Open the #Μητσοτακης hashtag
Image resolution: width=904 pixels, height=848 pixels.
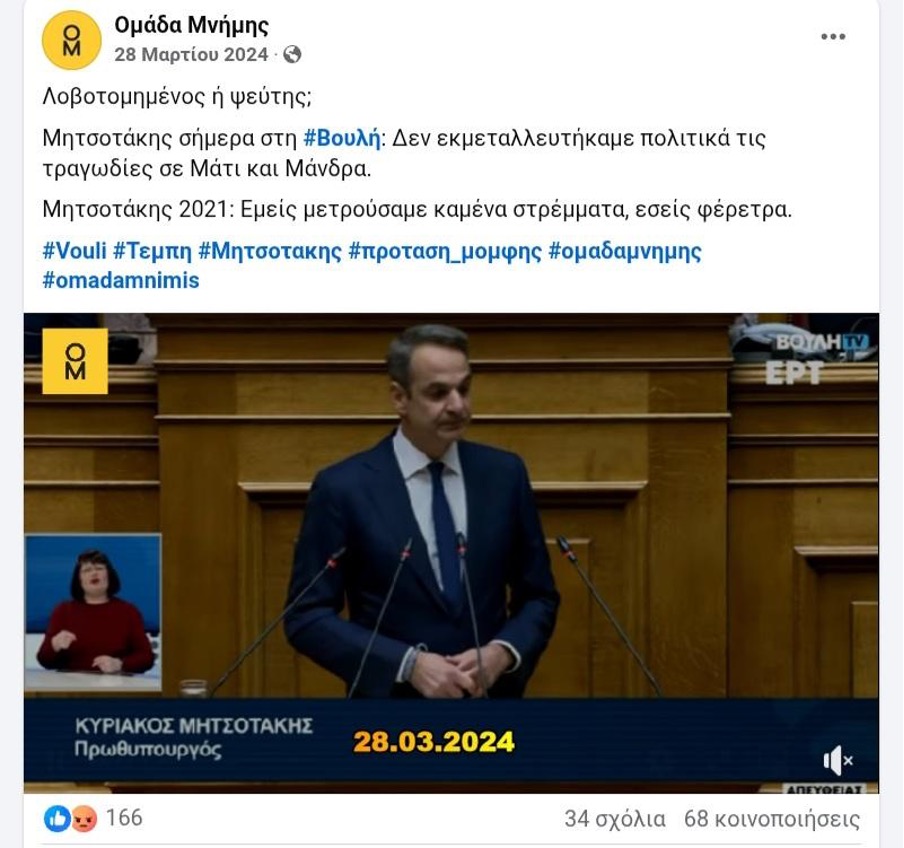click(x=270, y=251)
